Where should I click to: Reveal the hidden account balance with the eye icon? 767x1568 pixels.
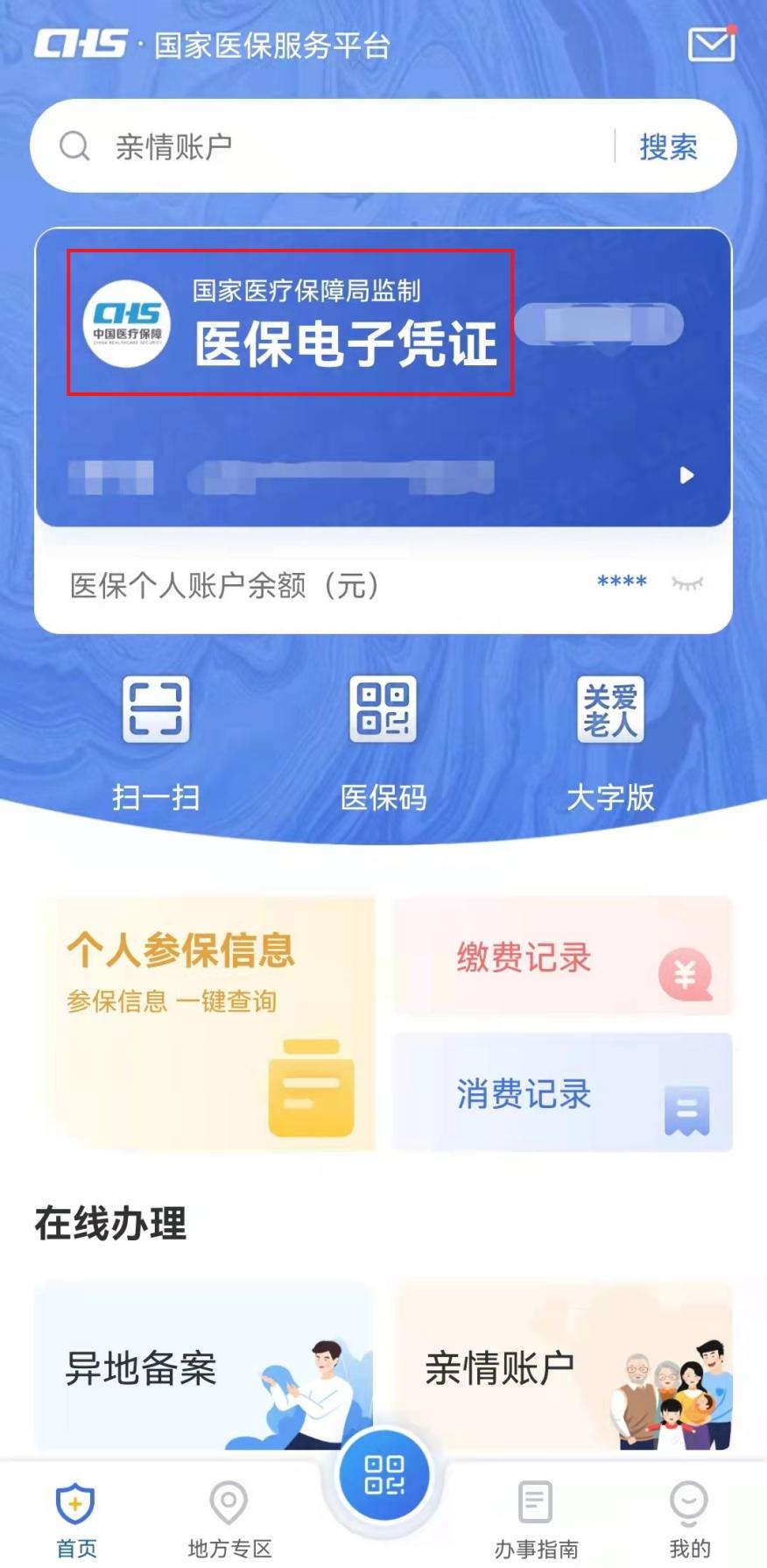click(687, 583)
